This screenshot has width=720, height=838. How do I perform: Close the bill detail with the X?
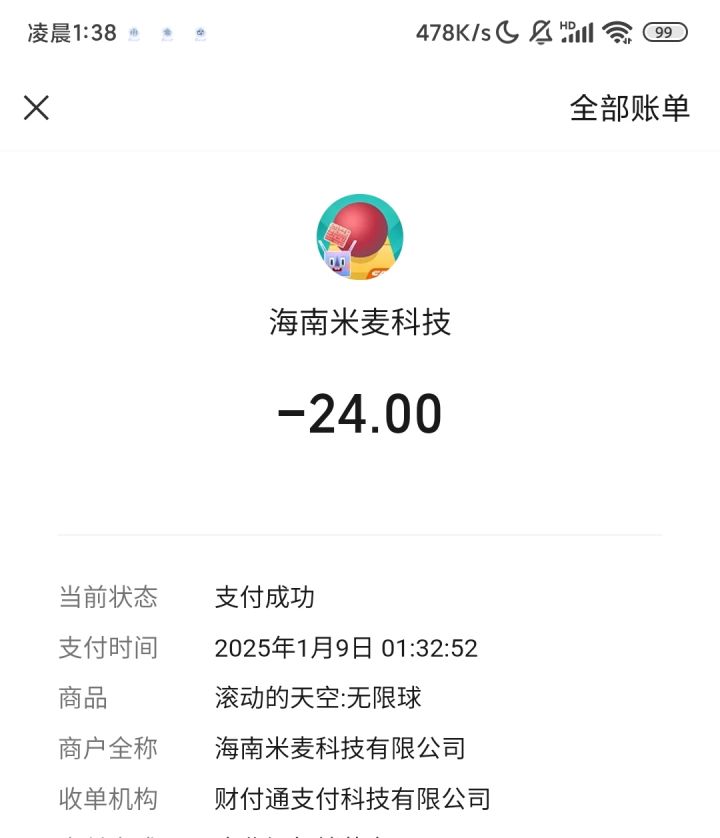(x=37, y=107)
